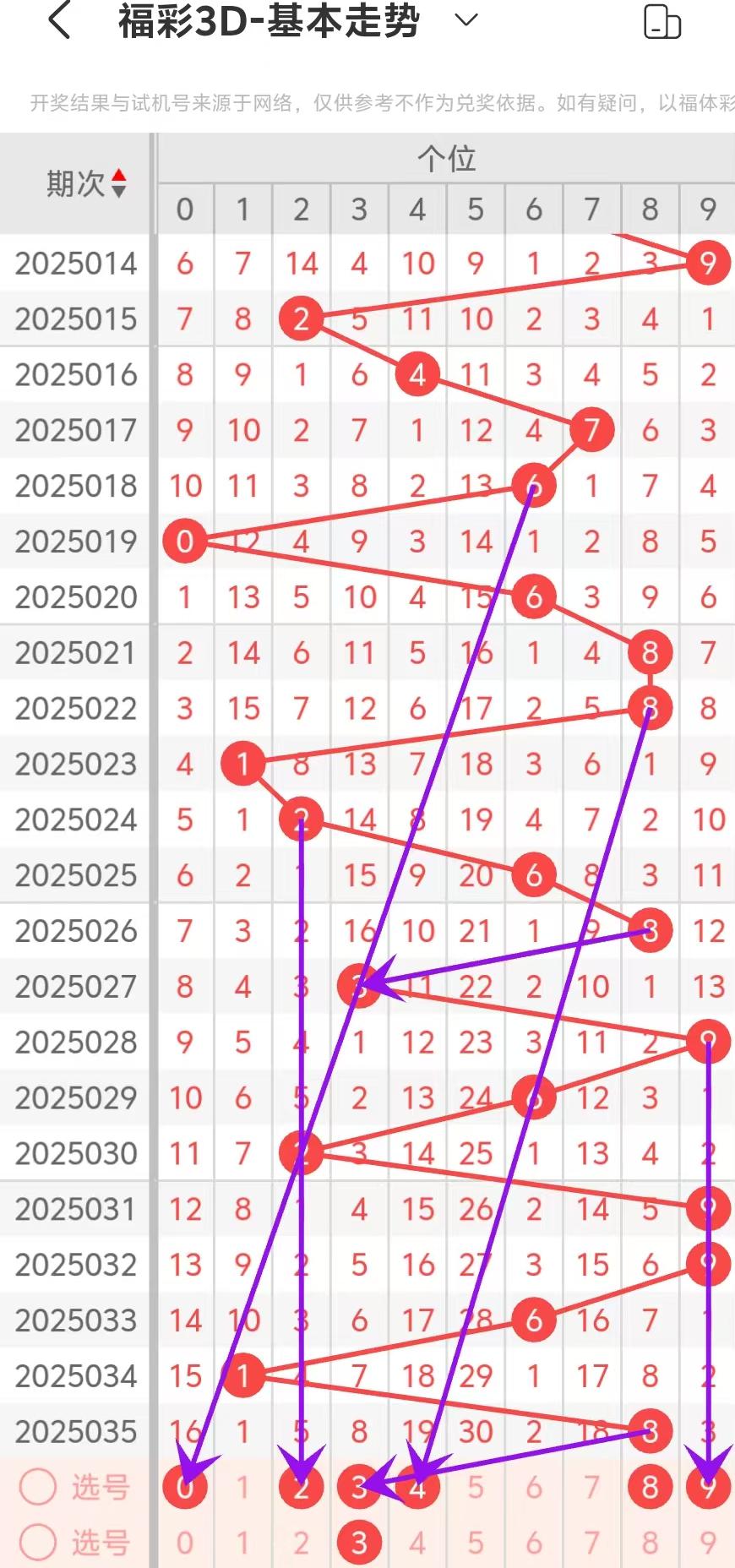Go back from the 福彩3D trend page
Image resolution: width=735 pixels, height=1568 pixels.
(59, 21)
